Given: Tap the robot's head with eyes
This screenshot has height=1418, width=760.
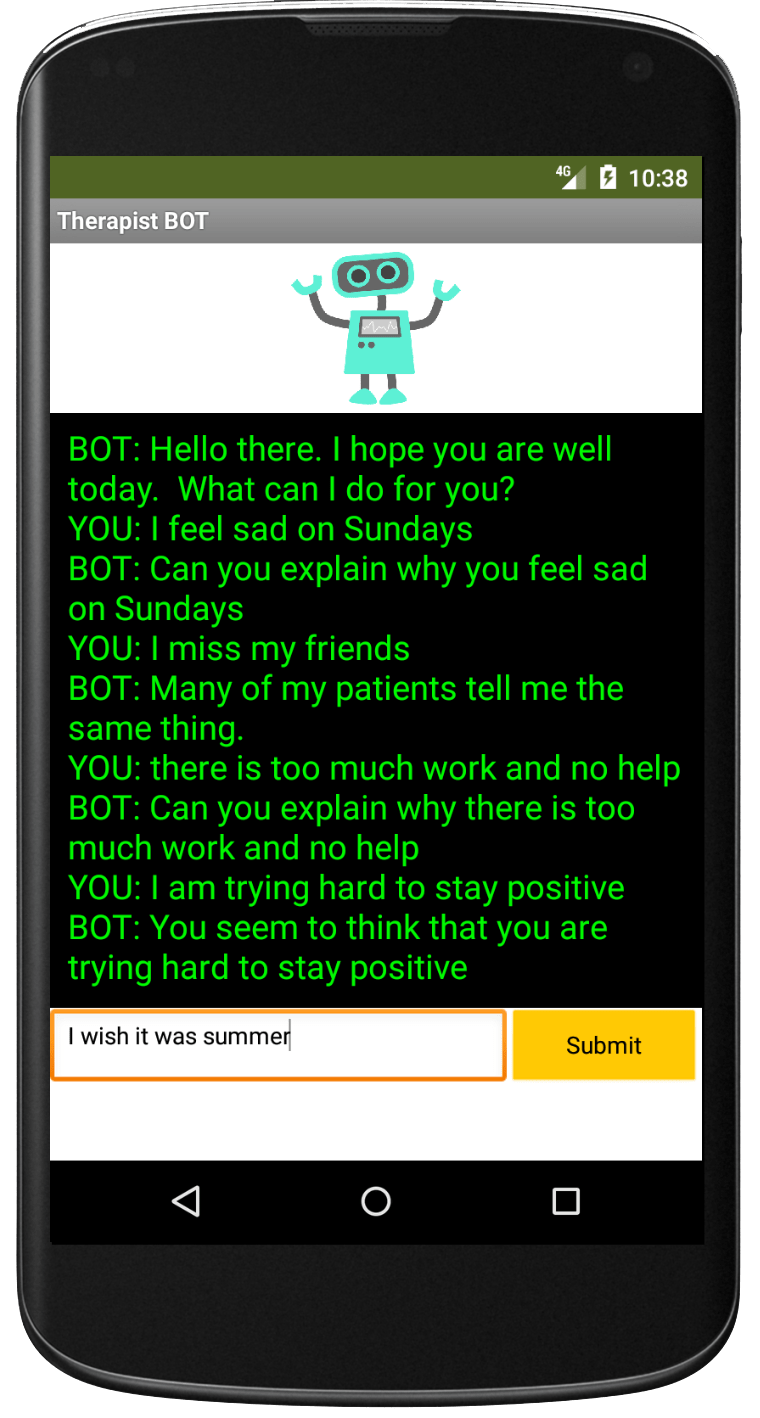Looking at the screenshot, I should pyautogui.click(x=375, y=275).
